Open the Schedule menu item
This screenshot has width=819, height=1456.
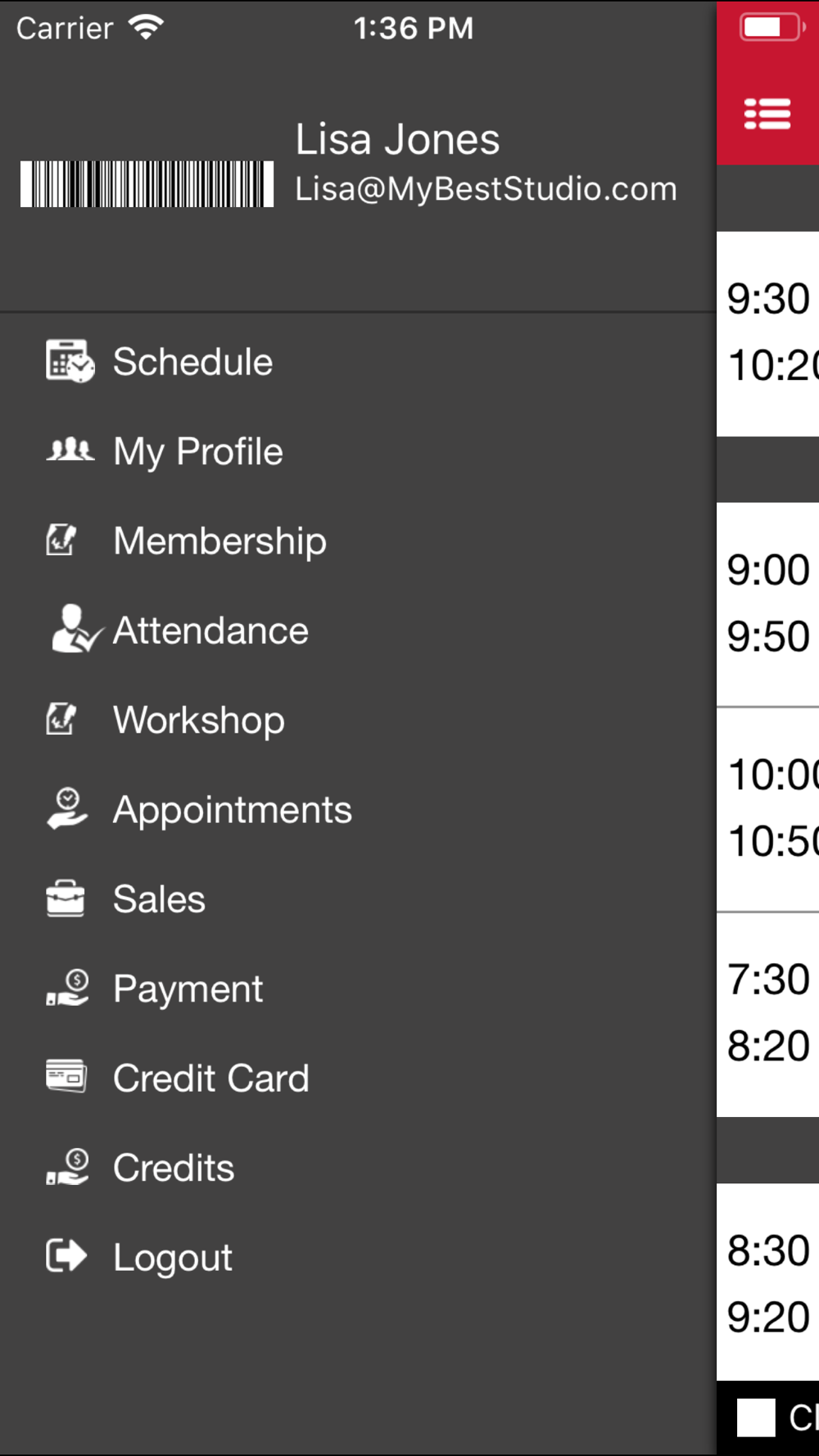(358, 362)
